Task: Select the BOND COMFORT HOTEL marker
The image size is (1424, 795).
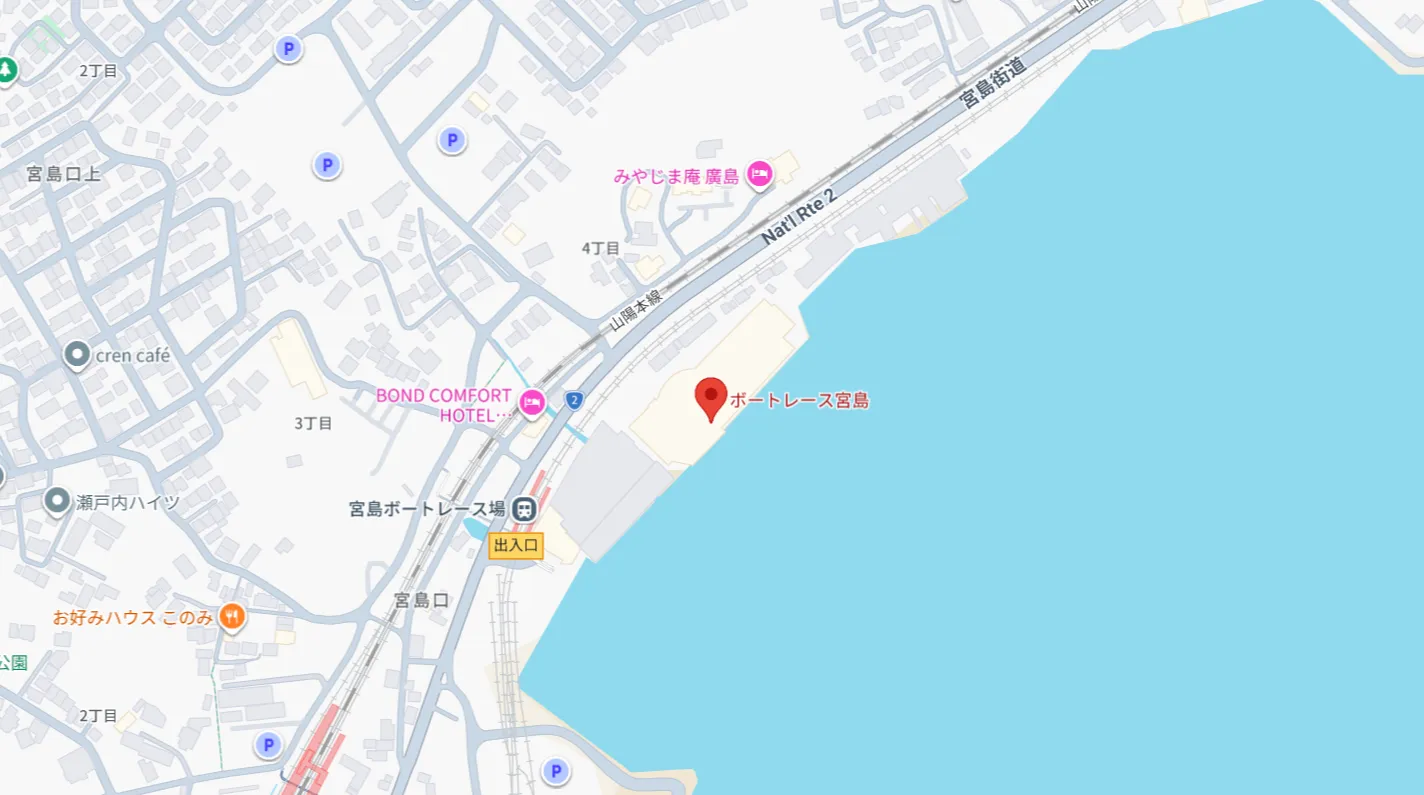Action: [x=532, y=403]
